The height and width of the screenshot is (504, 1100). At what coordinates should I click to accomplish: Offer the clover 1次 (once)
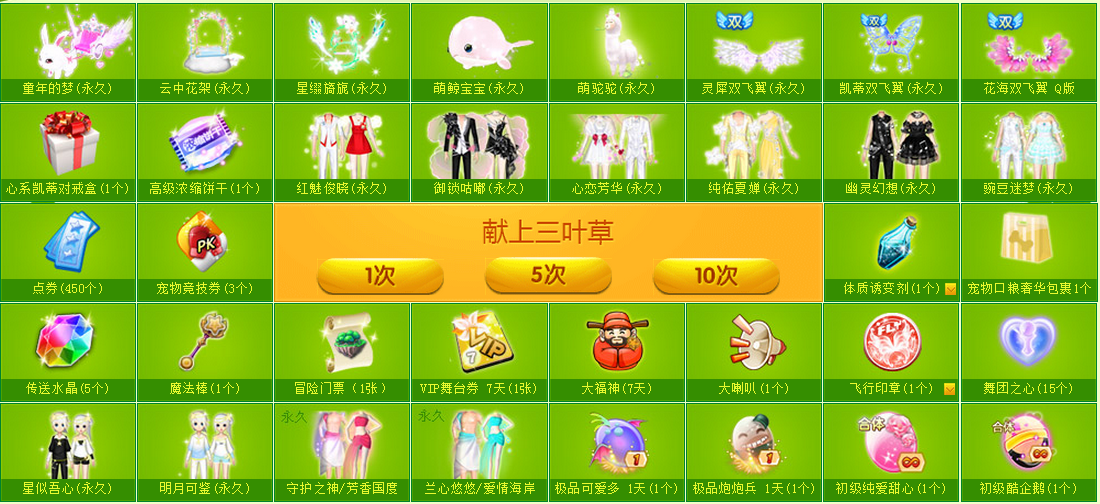coord(380,275)
